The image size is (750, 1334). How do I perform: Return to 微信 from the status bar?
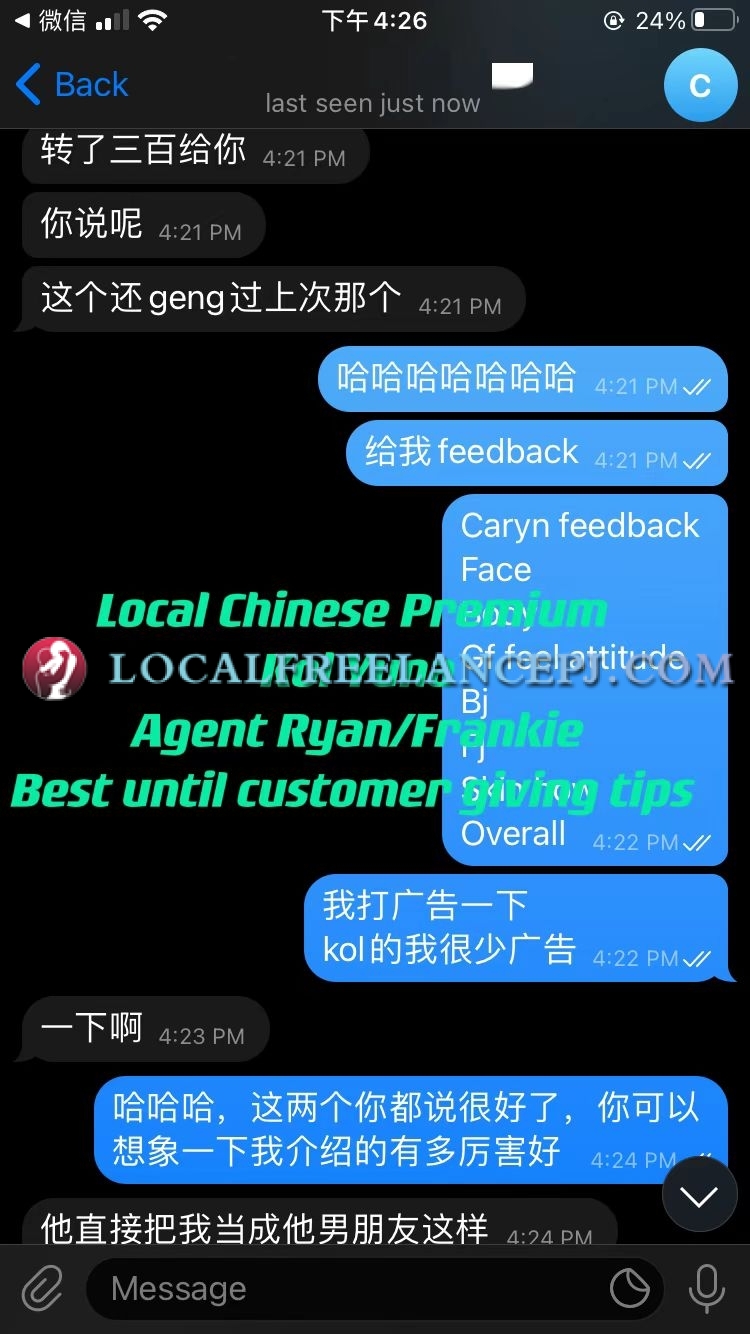(x=50, y=21)
